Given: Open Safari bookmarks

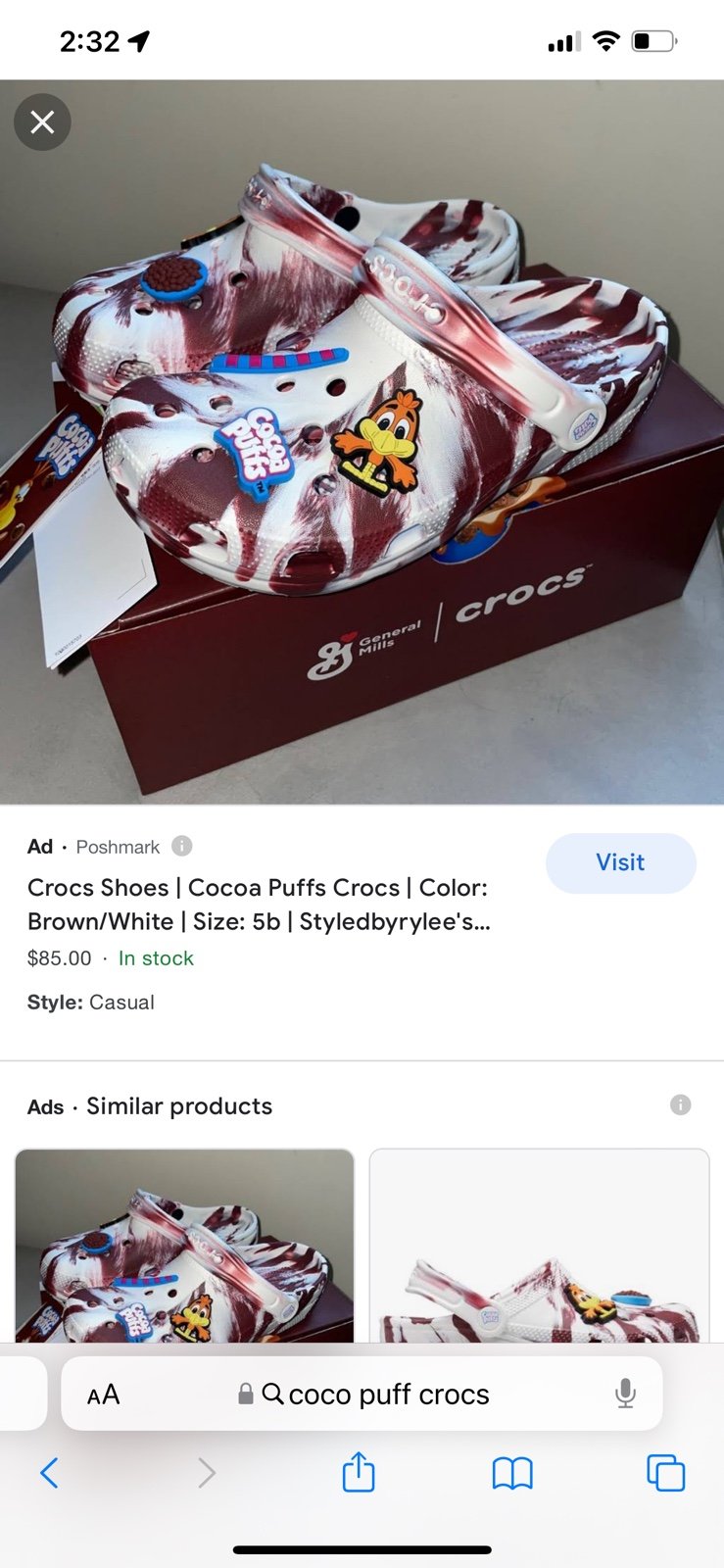Looking at the screenshot, I should (x=512, y=1472).
